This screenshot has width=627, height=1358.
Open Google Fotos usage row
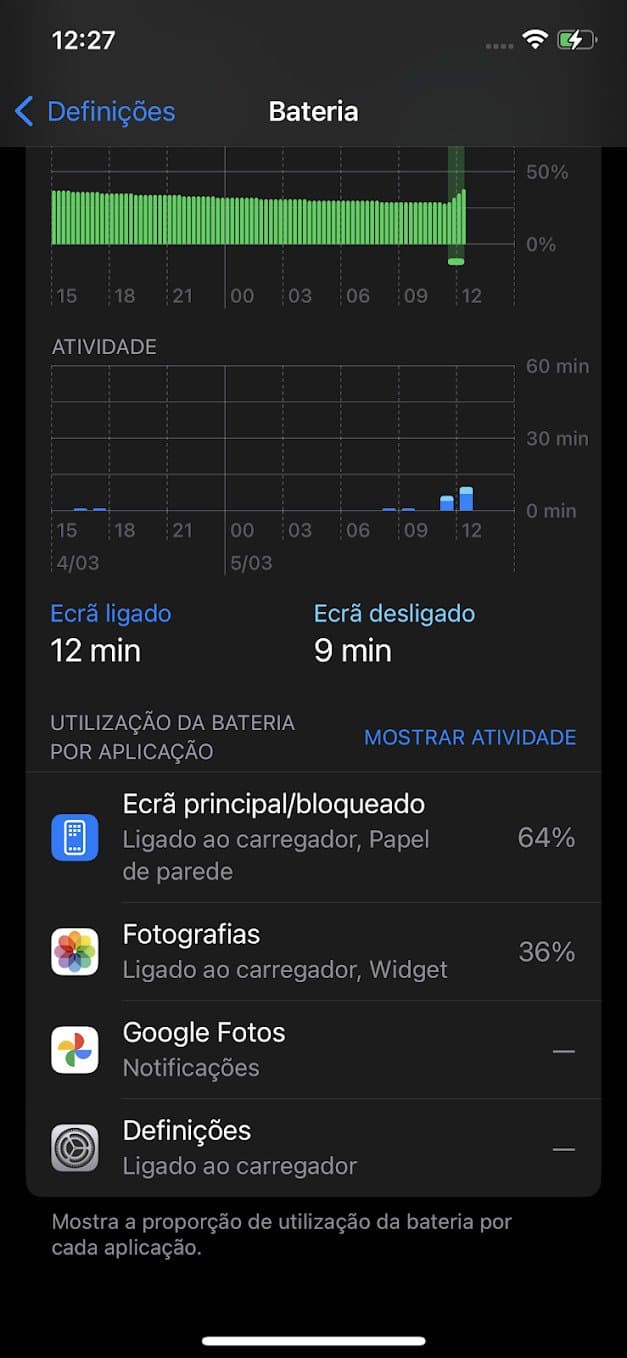[x=313, y=1050]
